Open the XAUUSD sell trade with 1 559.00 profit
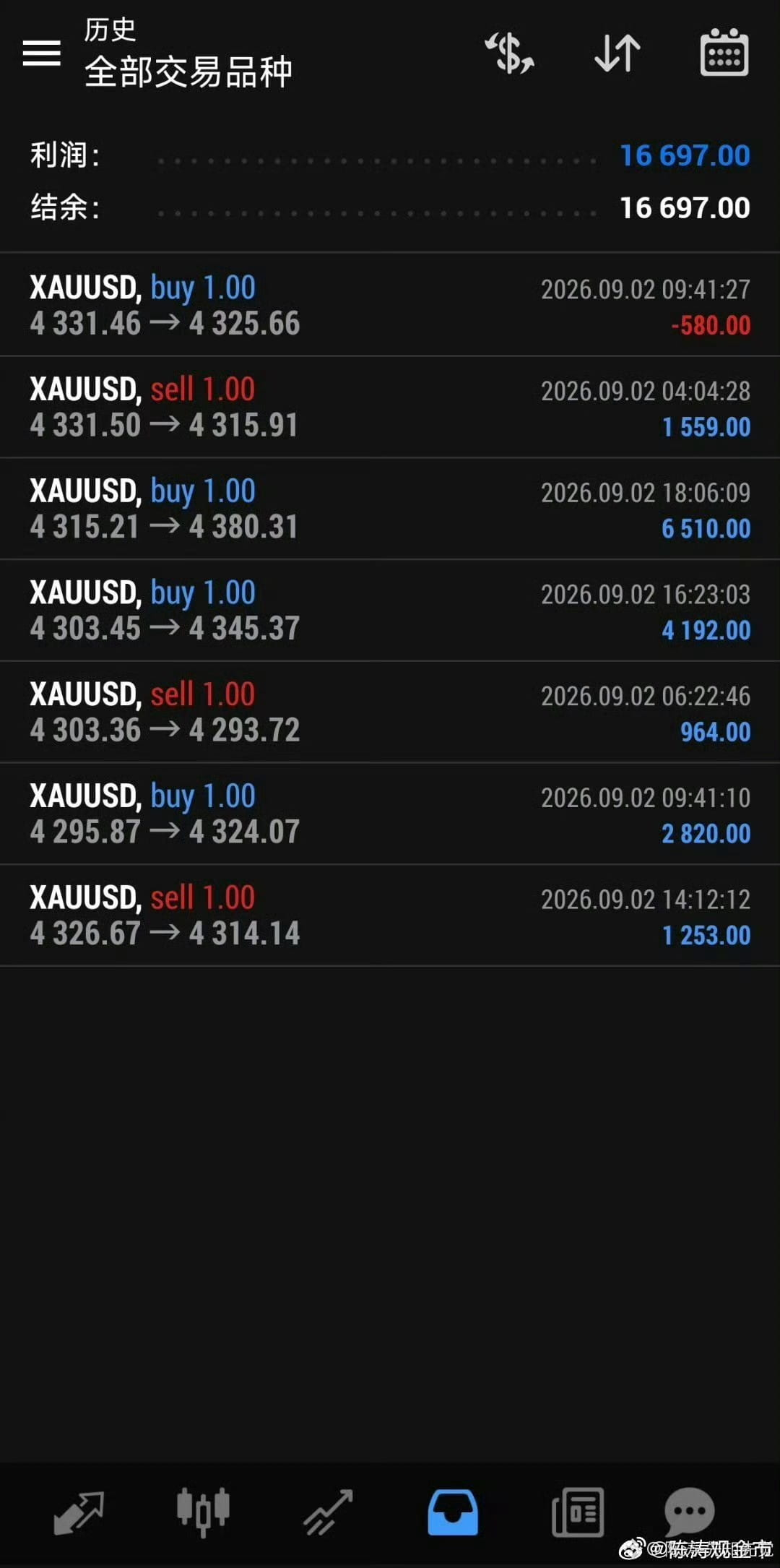The height and width of the screenshot is (1568, 780). (390, 407)
